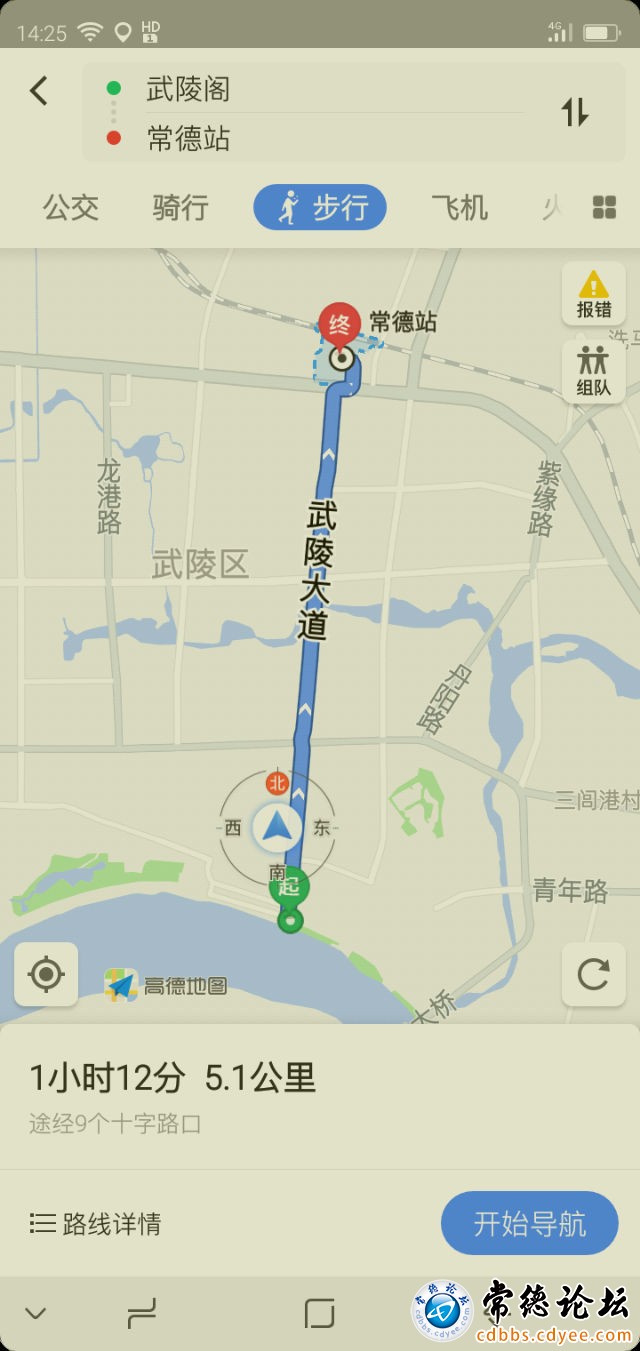Report a map error with 报错
The image size is (640, 1351).
pos(593,294)
